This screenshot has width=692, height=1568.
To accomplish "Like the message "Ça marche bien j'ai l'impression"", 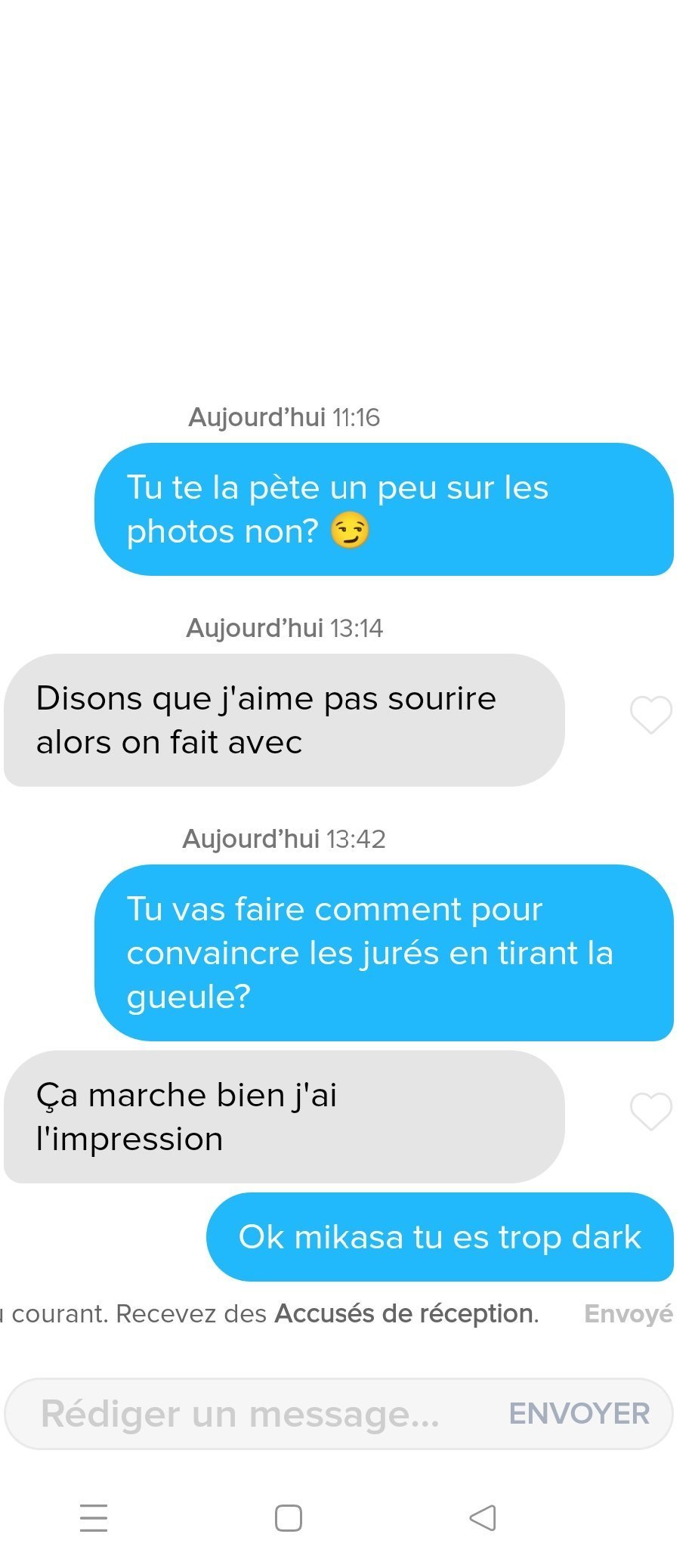I will [650, 1112].
